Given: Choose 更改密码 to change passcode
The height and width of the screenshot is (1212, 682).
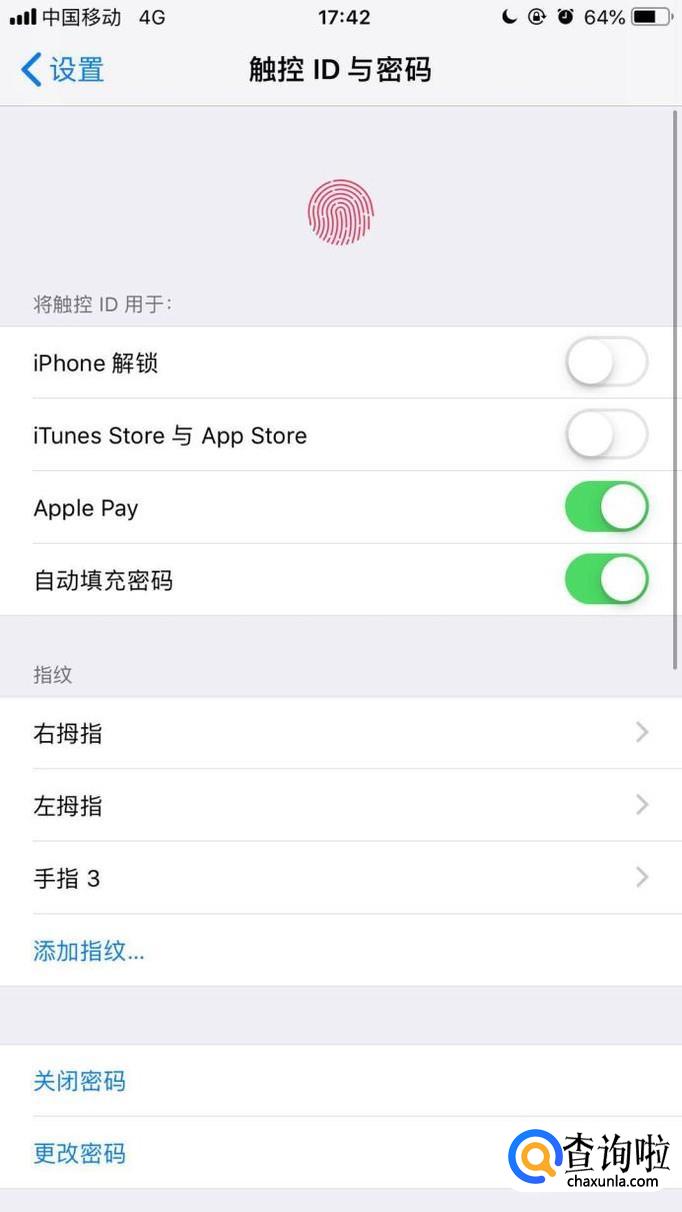Looking at the screenshot, I should click(x=80, y=1153).
